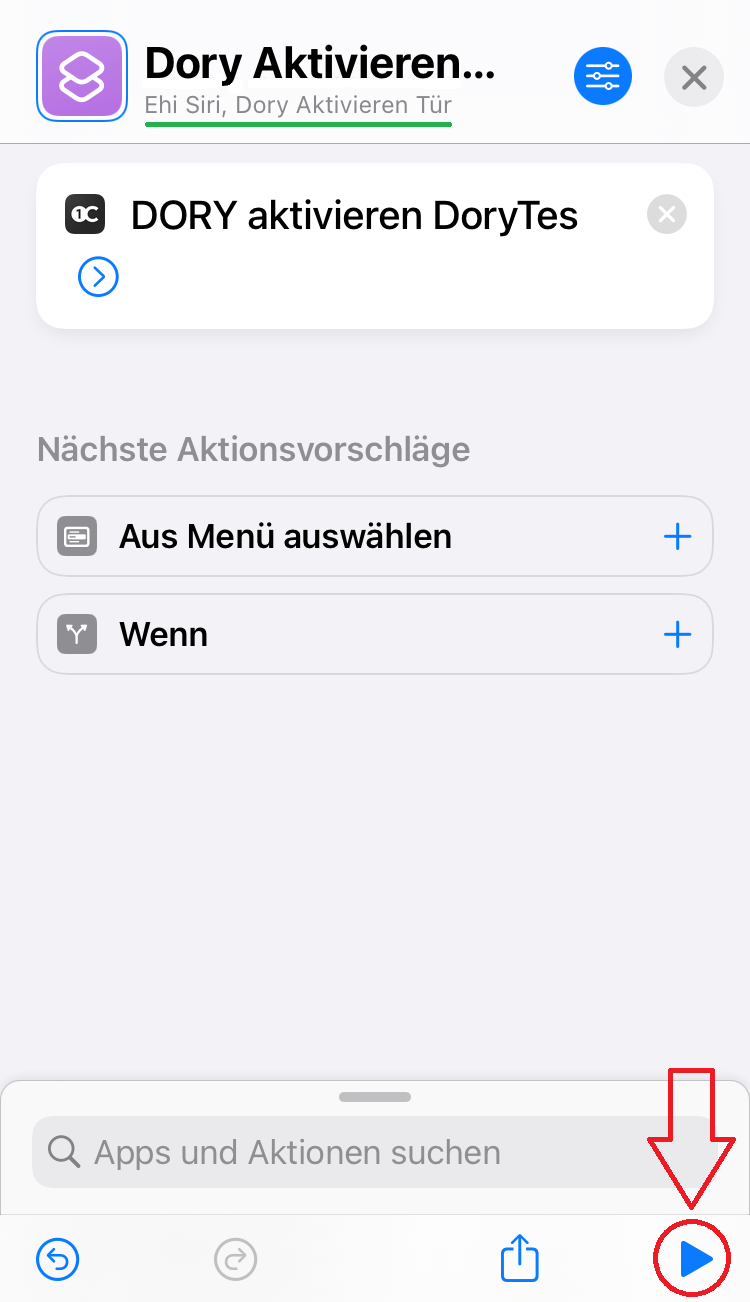Undo the last change

58,1260
